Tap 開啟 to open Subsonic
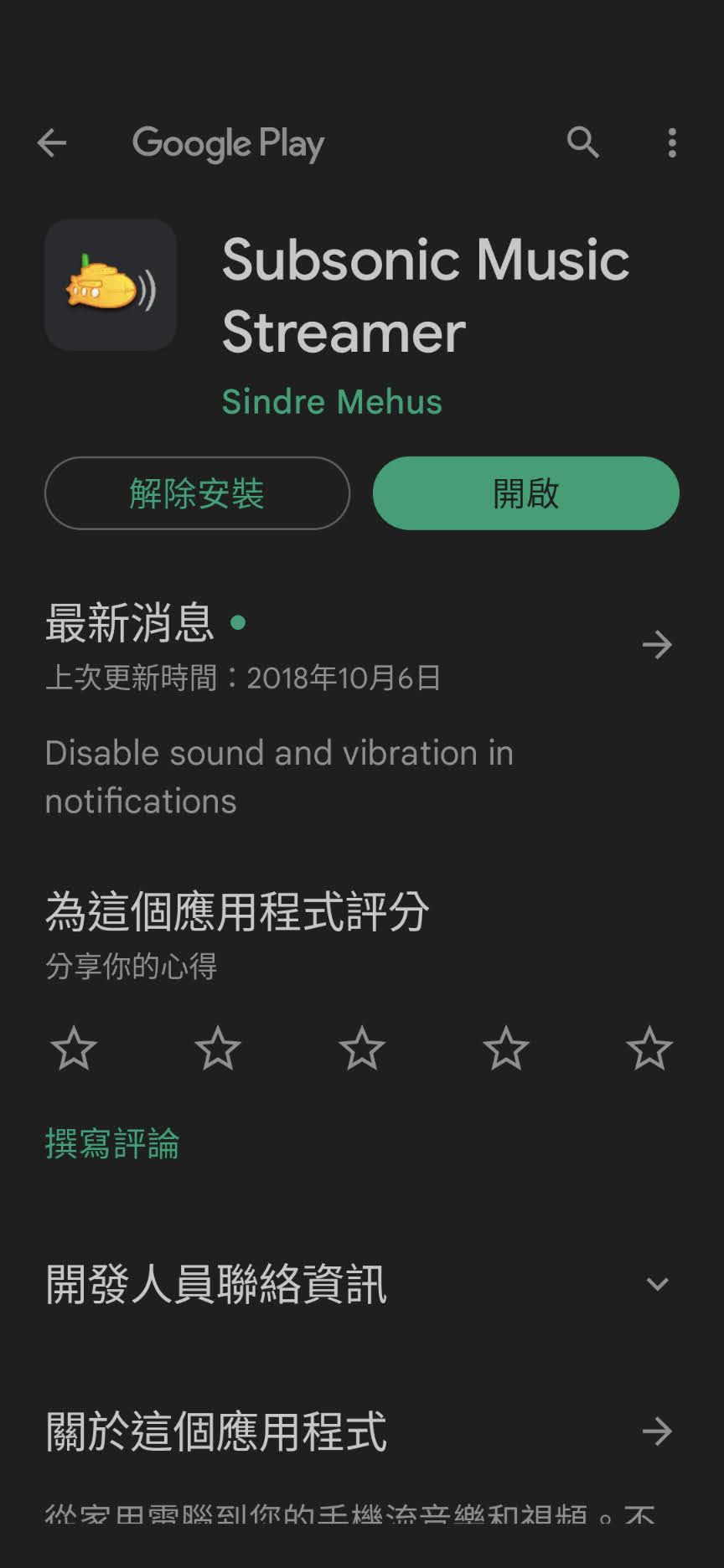This screenshot has width=724, height=1568. (526, 493)
